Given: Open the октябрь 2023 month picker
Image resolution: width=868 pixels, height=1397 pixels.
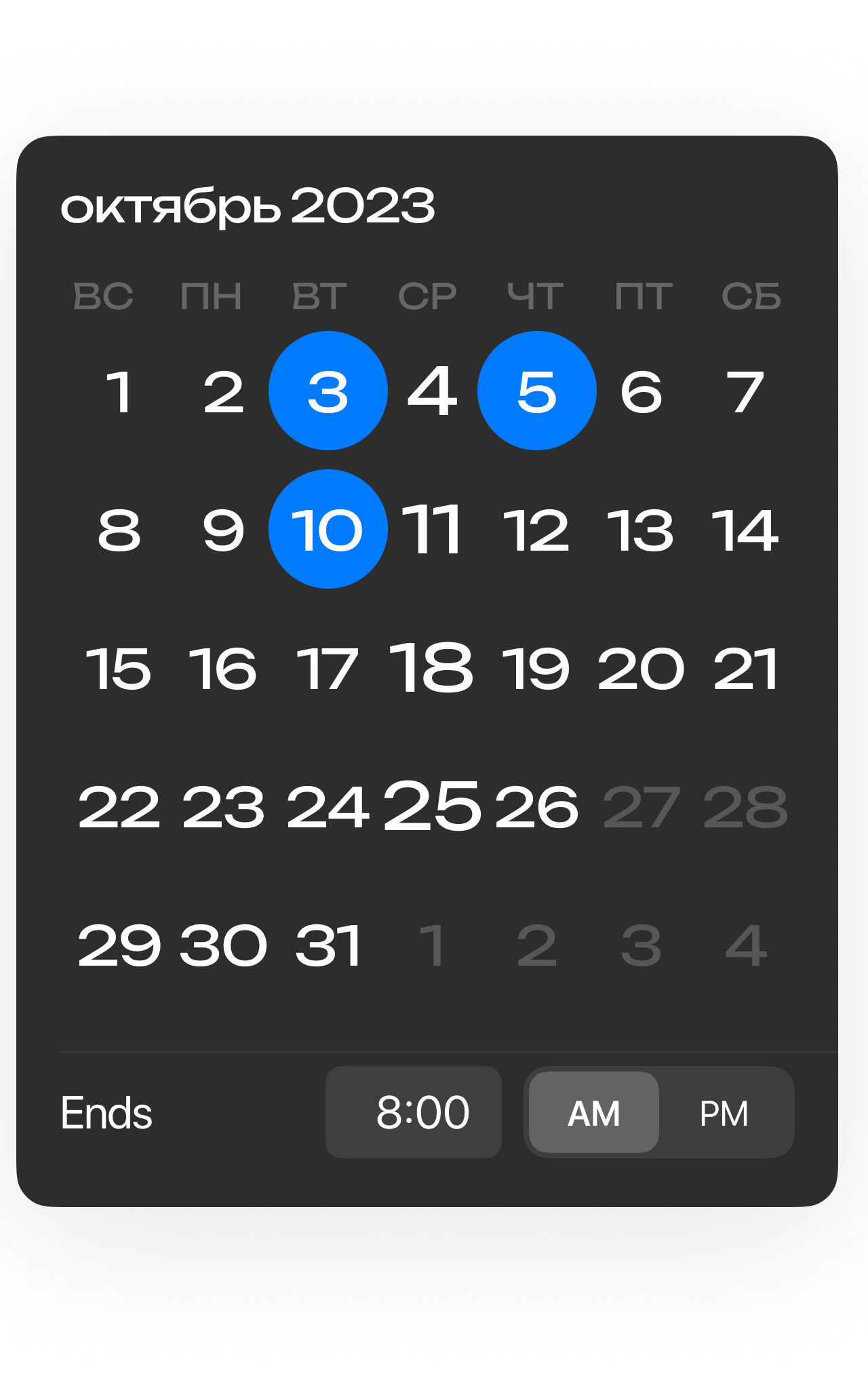Looking at the screenshot, I should 248,206.
